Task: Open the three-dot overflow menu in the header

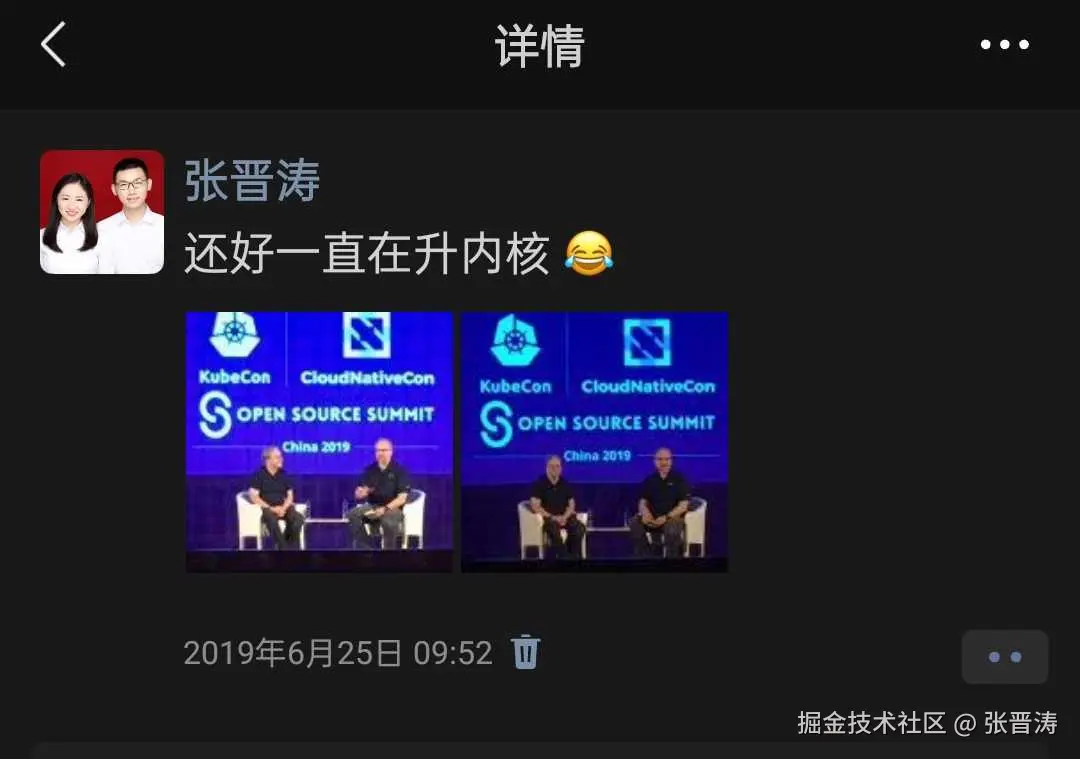Action: 1004,45
